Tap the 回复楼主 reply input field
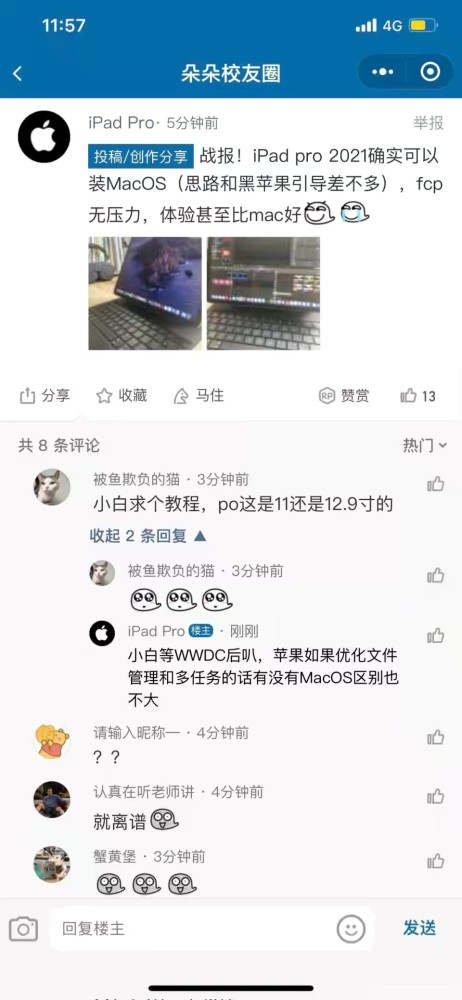Screen dimensions: 462x1000 click(x=189, y=929)
